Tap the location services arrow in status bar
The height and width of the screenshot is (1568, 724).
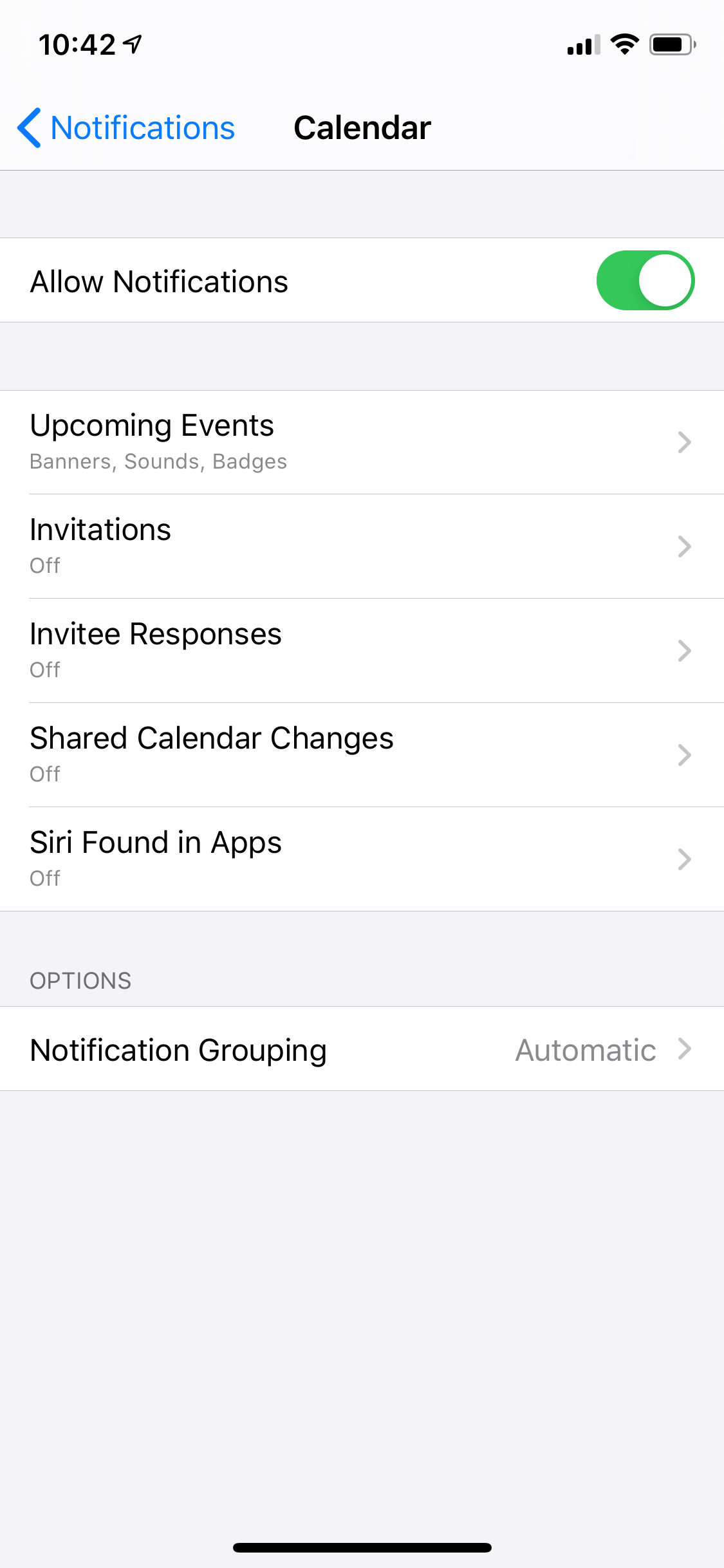point(131,42)
